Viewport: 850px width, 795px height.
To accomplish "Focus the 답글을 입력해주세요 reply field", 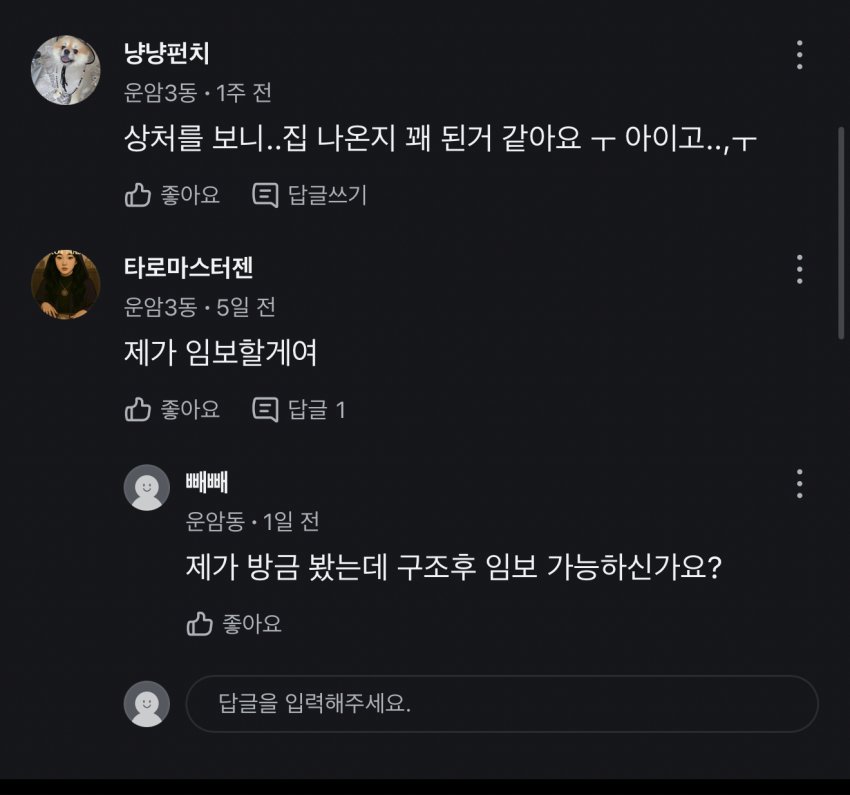I will pyautogui.click(x=502, y=703).
